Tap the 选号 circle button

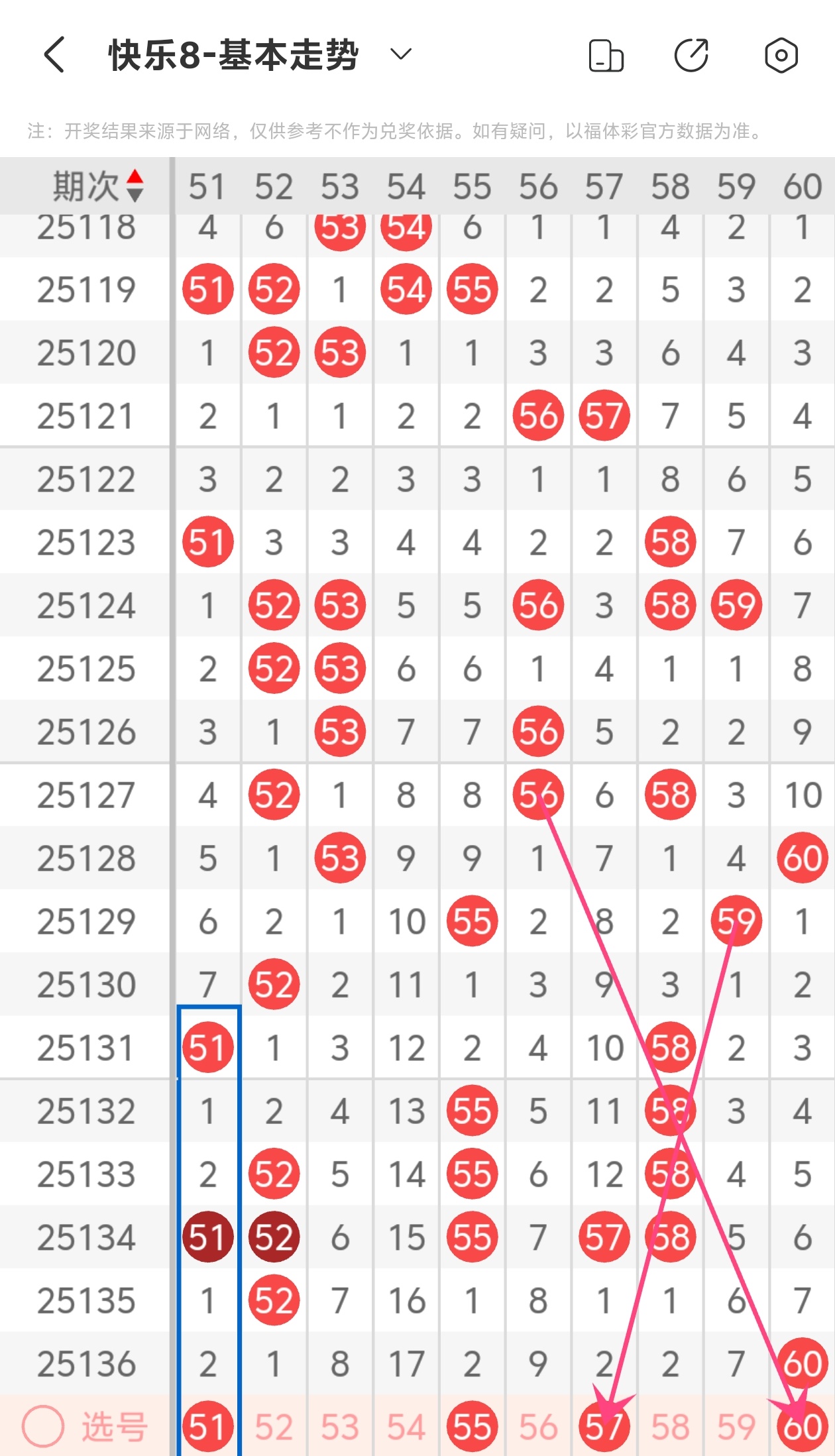coord(43,1426)
